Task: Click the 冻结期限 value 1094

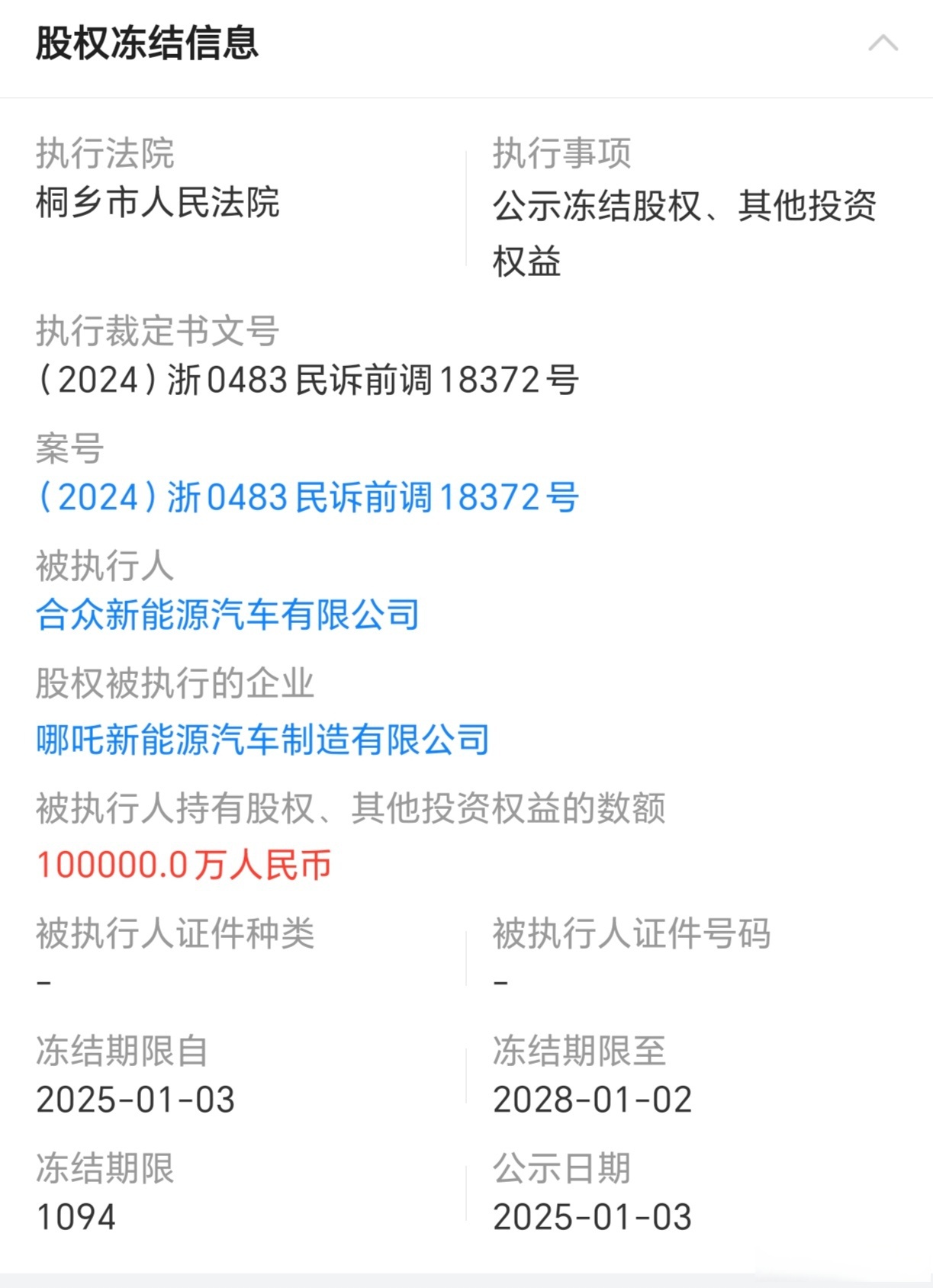Action: tap(76, 1218)
